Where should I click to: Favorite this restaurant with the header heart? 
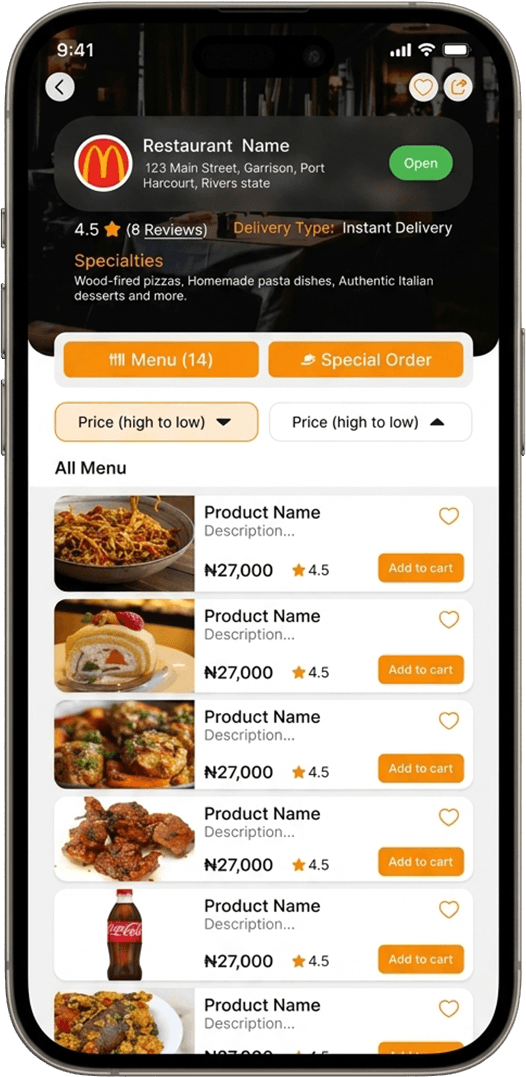point(424,87)
